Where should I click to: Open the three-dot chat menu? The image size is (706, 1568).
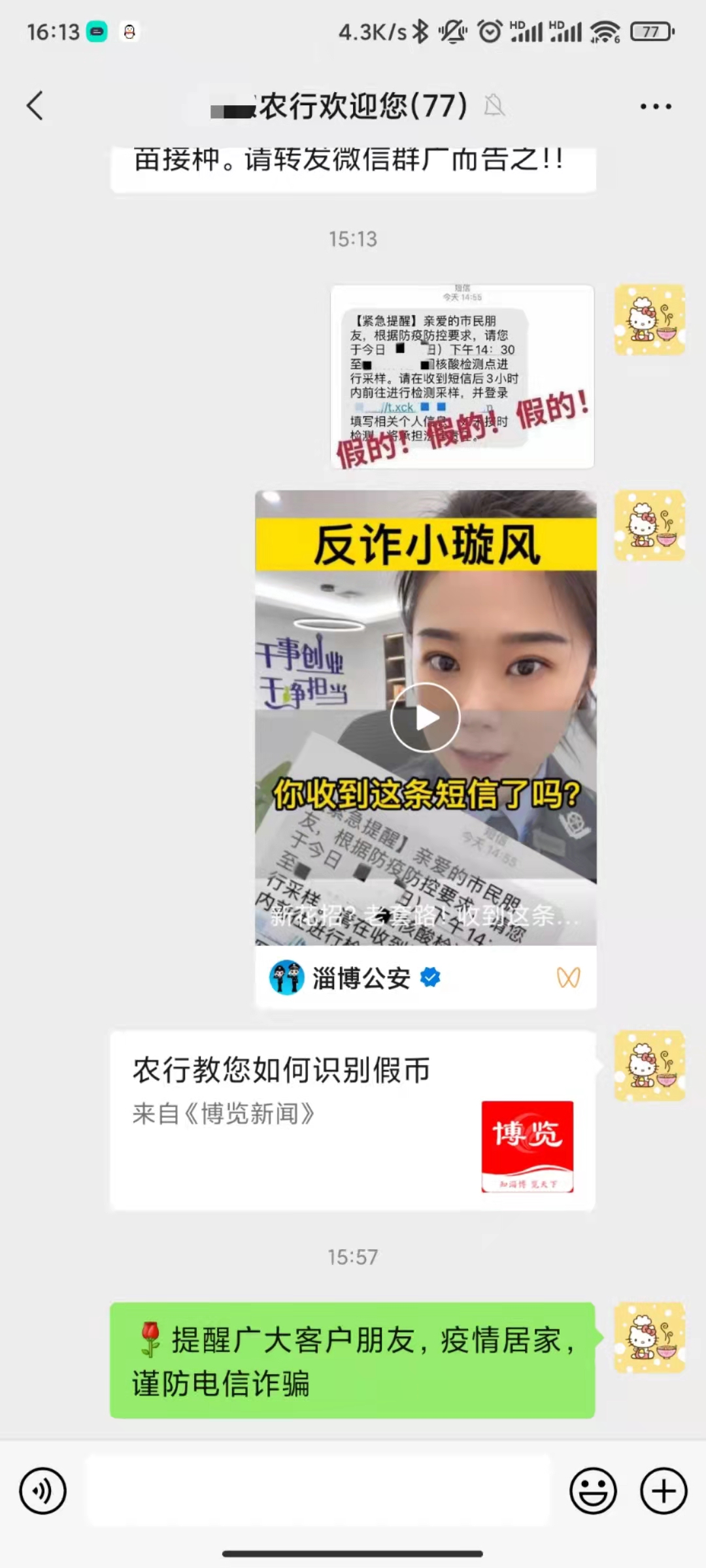tap(655, 106)
